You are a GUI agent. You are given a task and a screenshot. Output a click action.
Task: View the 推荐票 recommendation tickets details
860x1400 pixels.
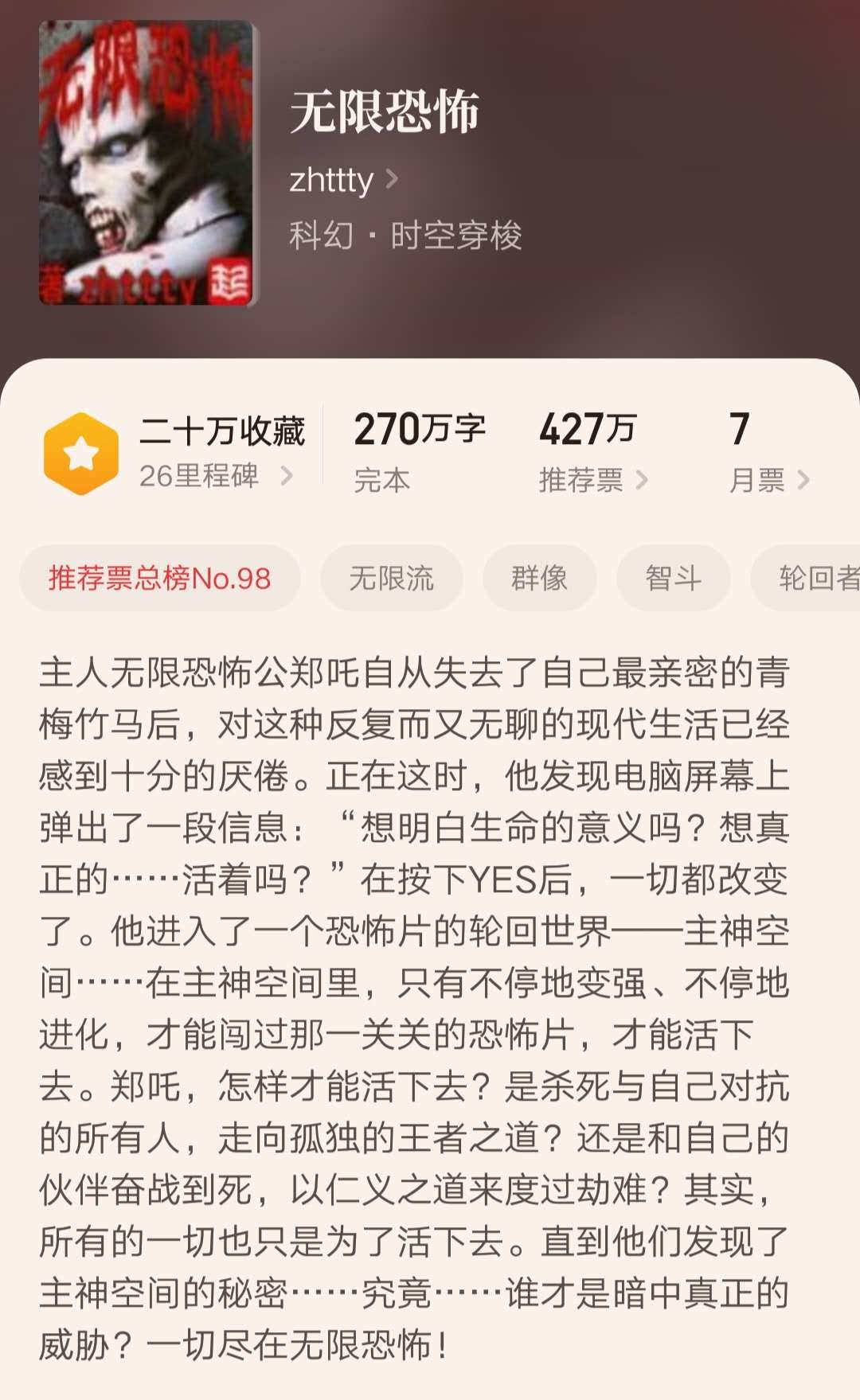point(592,479)
